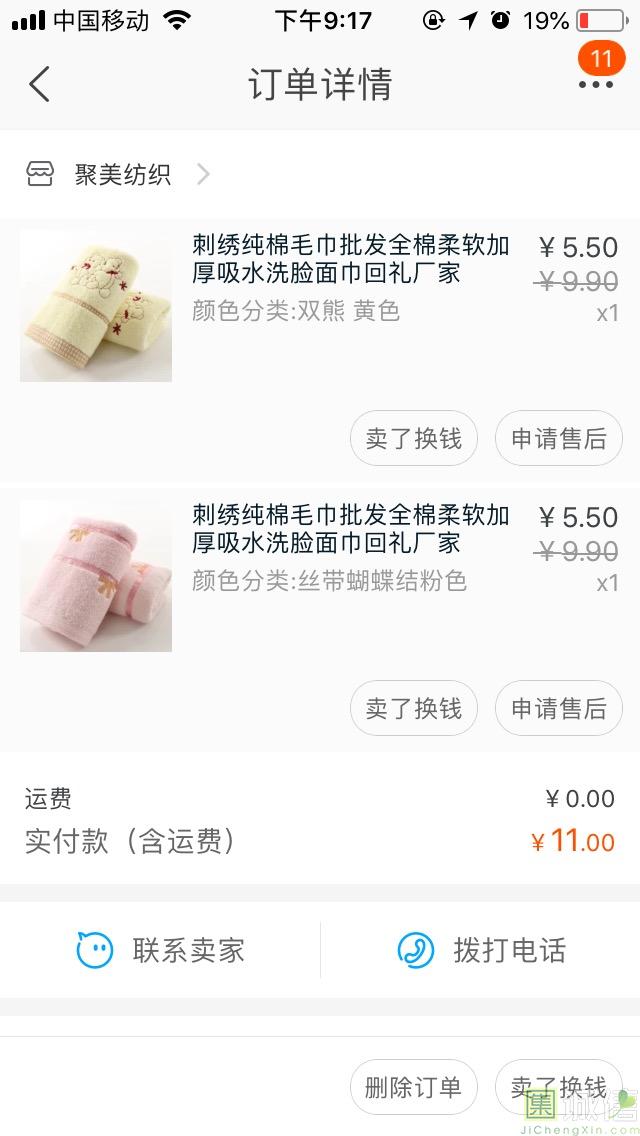Open the three-dot overflow menu
The width and height of the screenshot is (640, 1136).
pos(595,84)
